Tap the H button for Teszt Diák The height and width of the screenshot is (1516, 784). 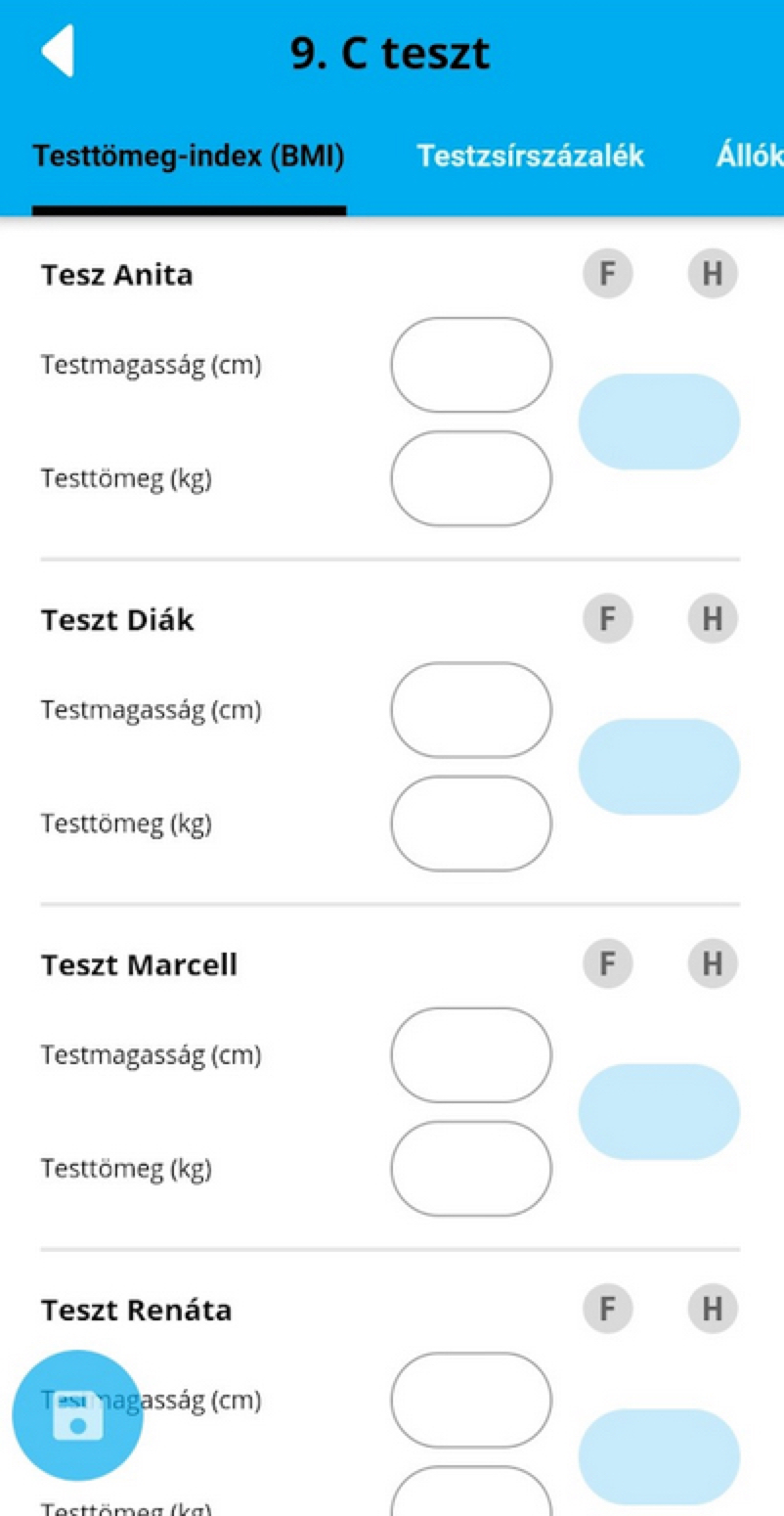tap(713, 619)
